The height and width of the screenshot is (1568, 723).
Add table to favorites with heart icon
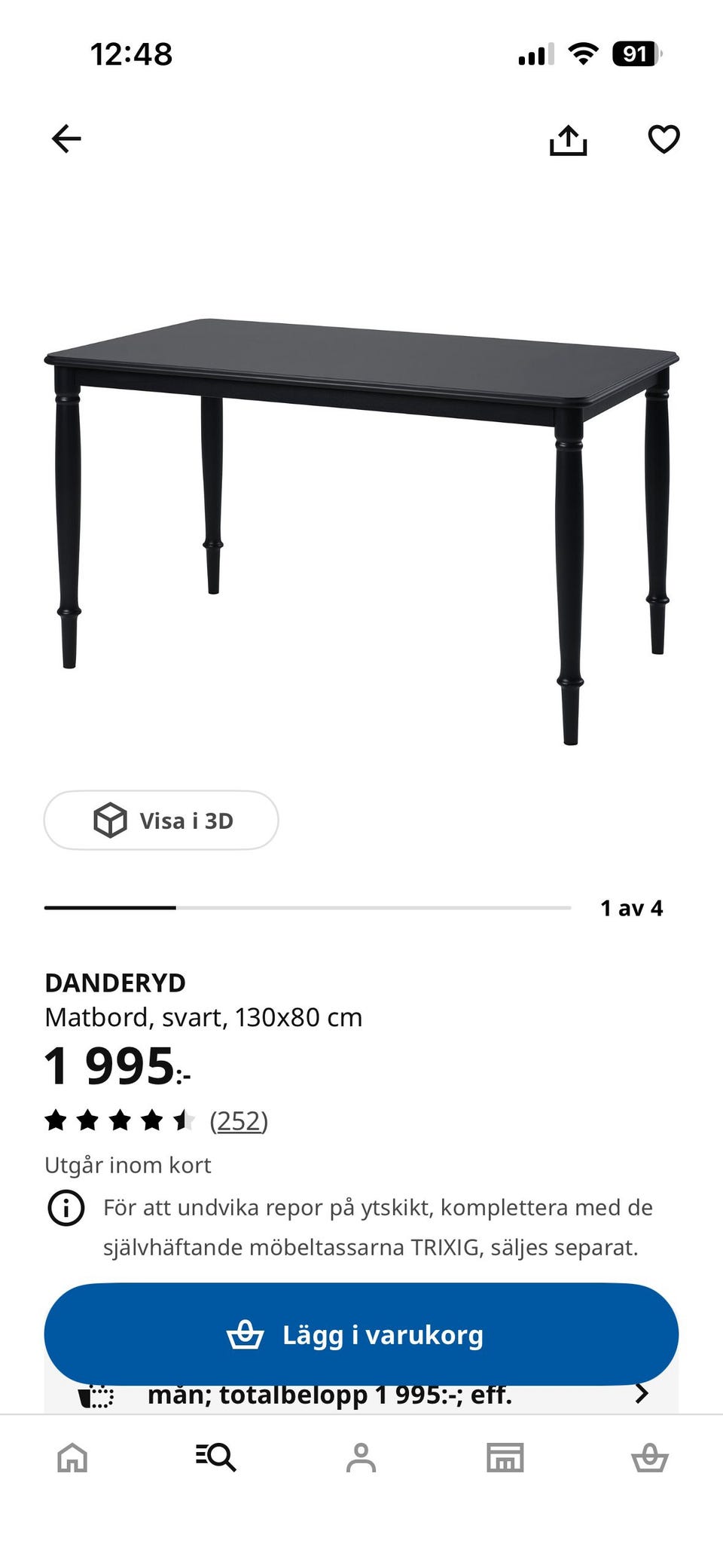click(664, 139)
